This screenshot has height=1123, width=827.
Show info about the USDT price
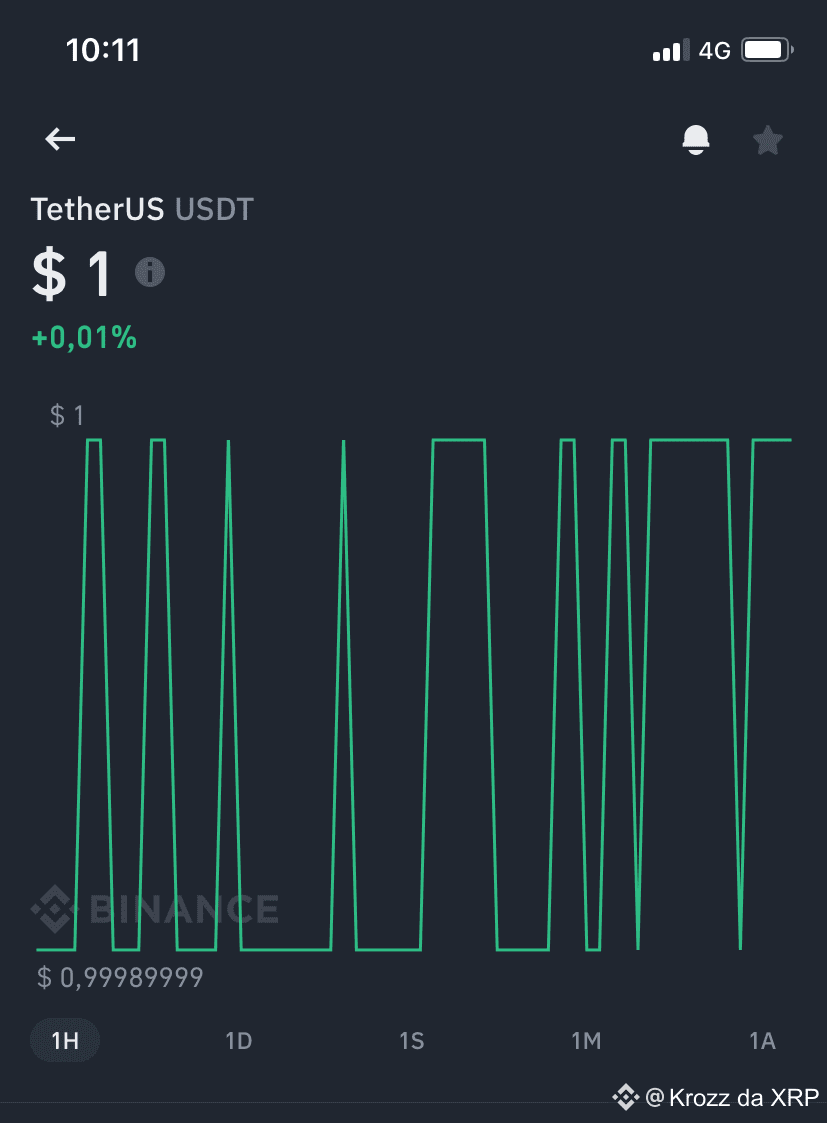pyautogui.click(x=150, y=272)
